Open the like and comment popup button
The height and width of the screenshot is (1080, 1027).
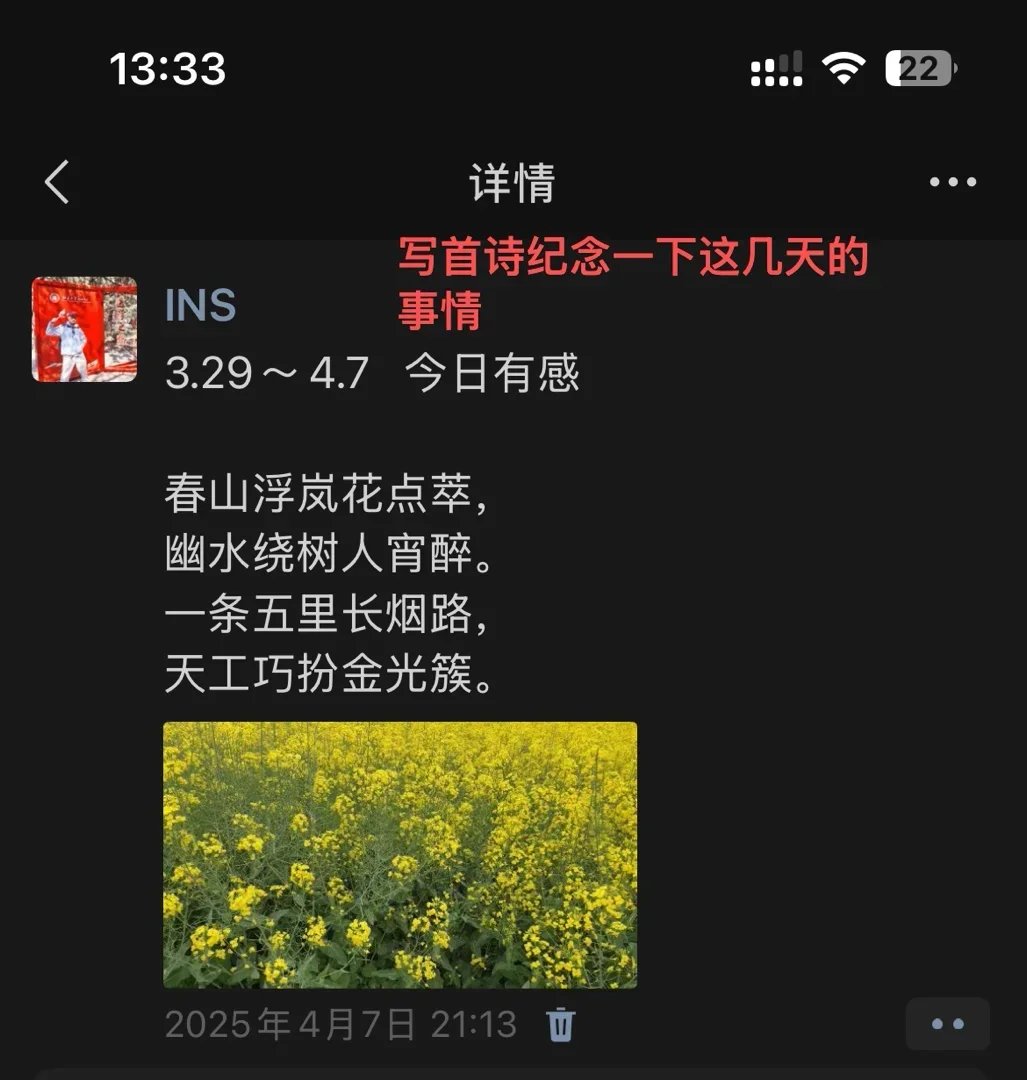click(x=947, y=1024)
